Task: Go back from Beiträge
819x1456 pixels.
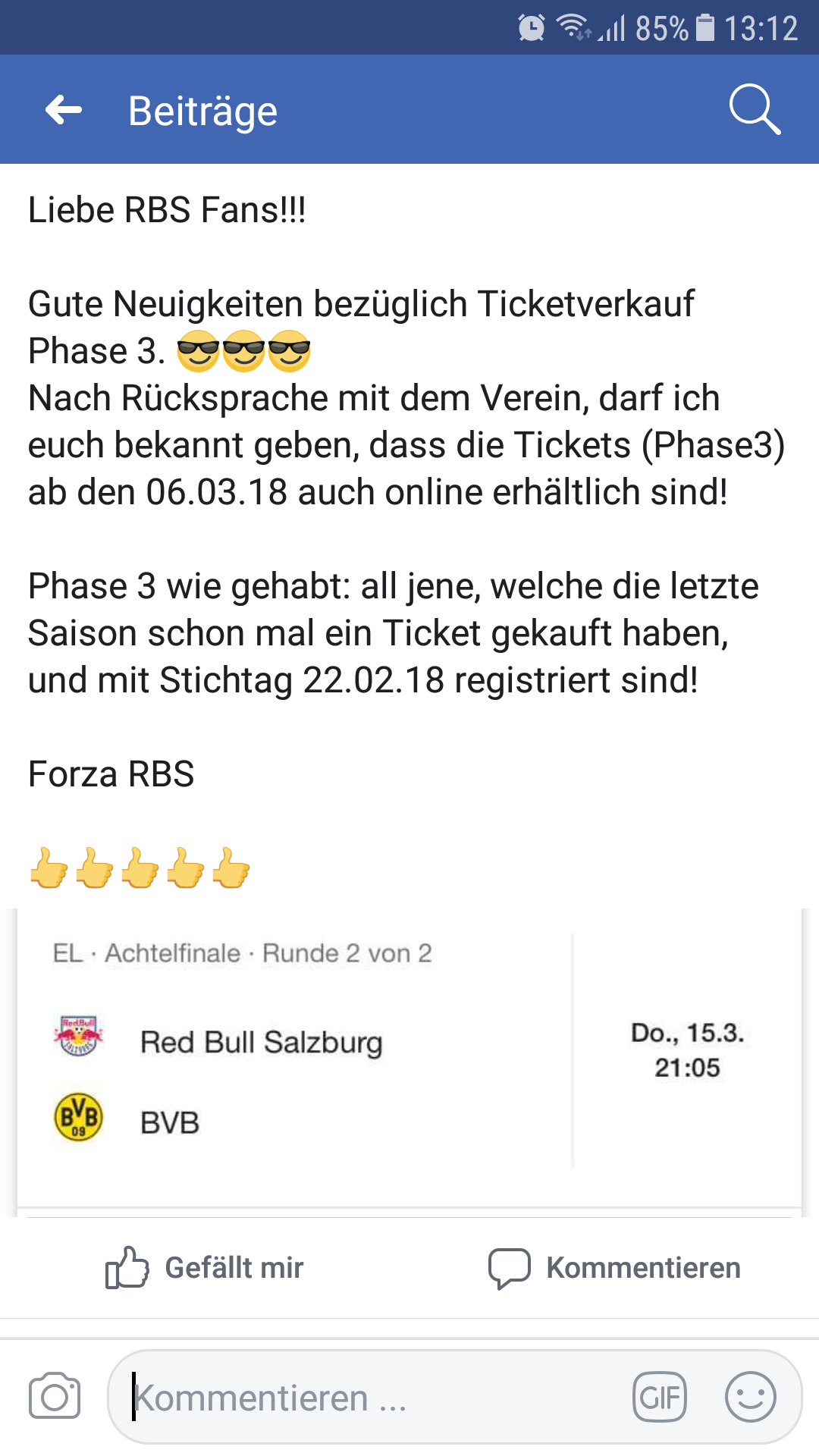Action: pos(64,111)
